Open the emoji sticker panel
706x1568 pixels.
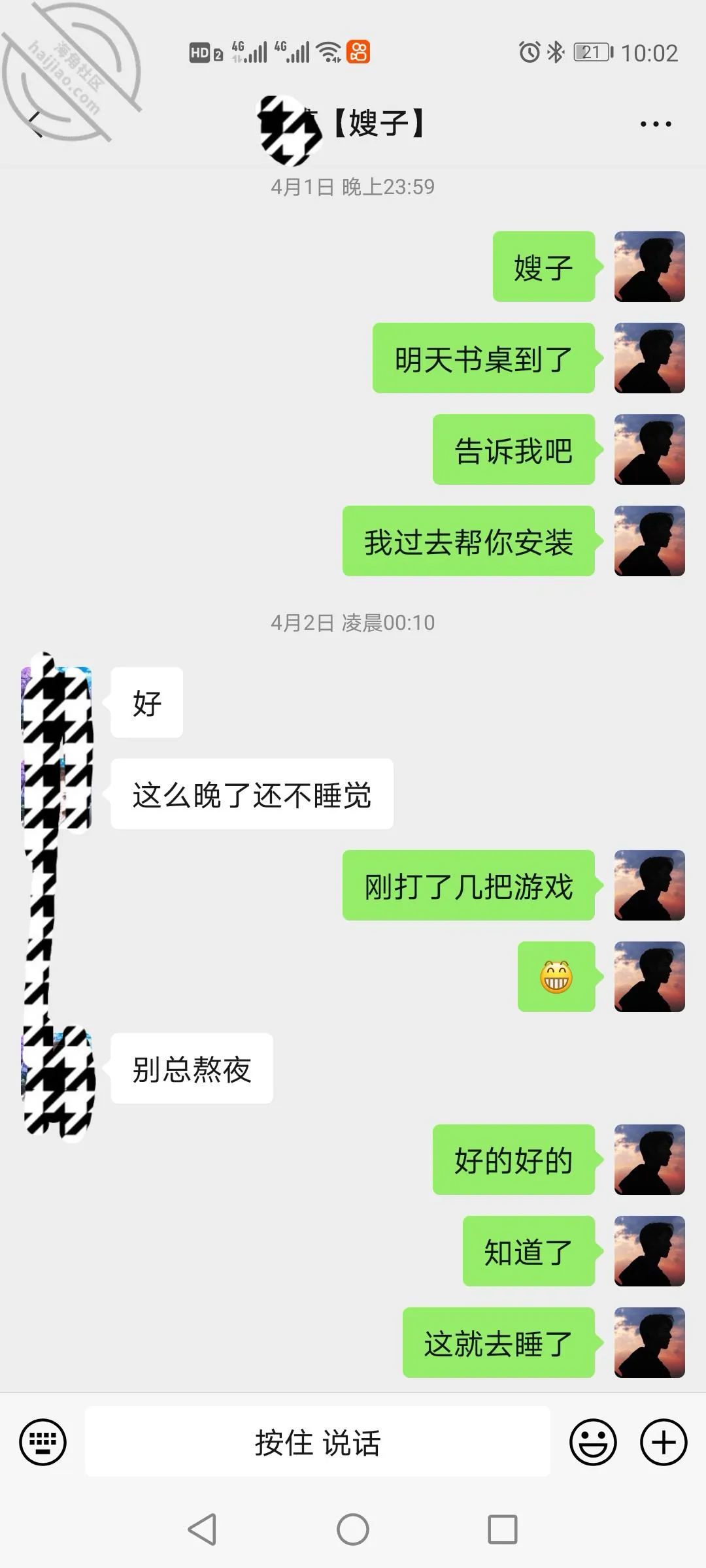(x=593, y=1442)
